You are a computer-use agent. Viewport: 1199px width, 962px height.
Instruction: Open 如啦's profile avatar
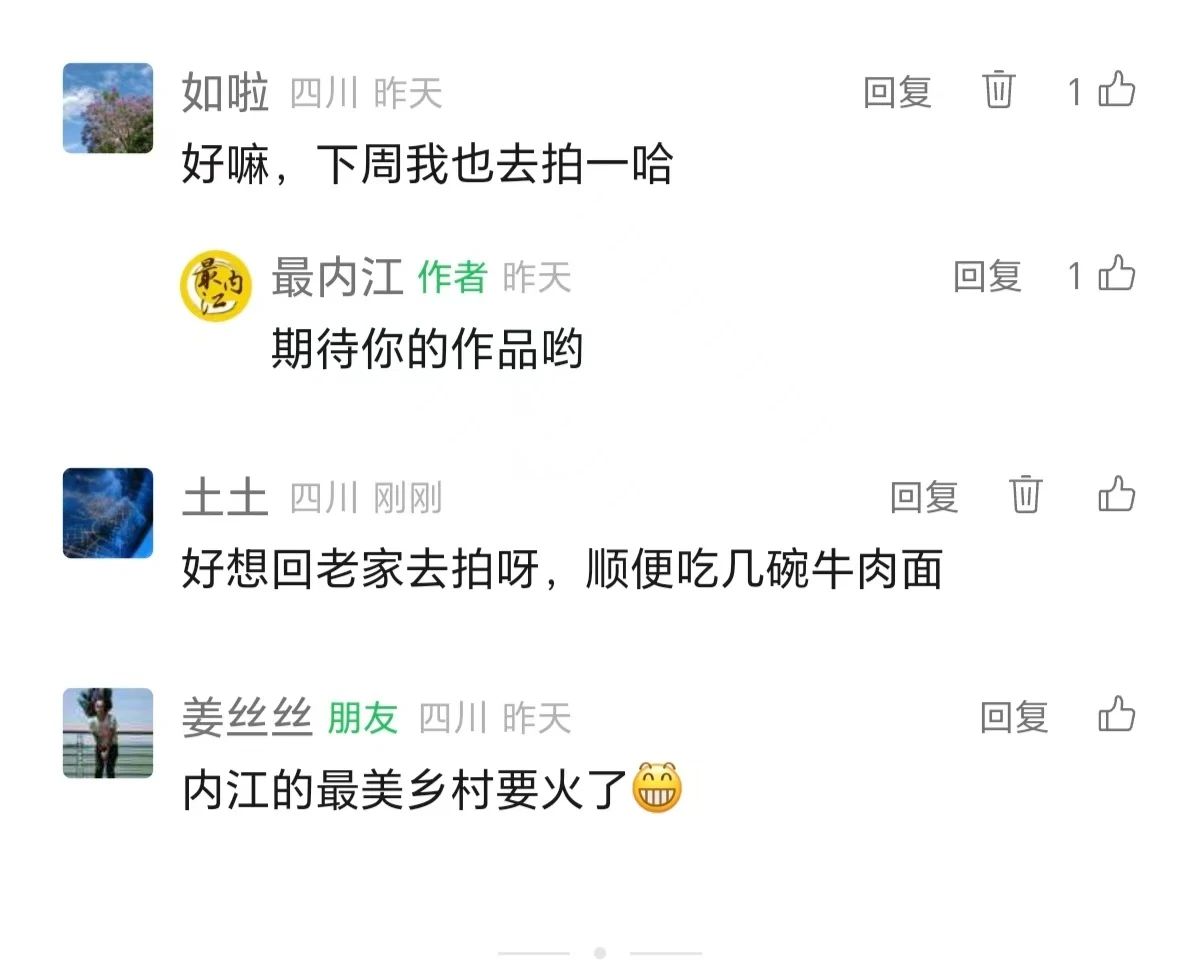(108, 108)
